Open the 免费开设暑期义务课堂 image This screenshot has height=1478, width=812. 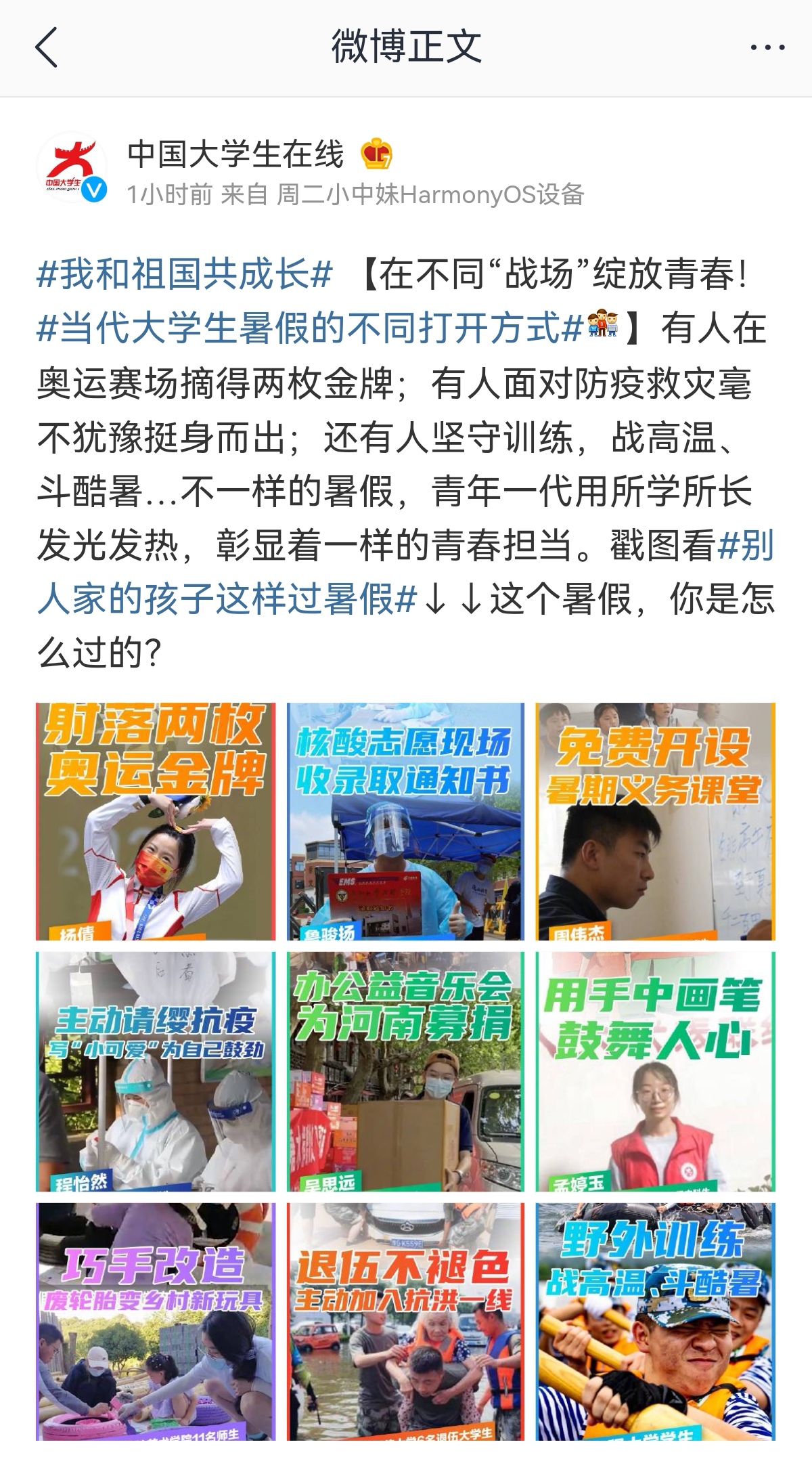pos(655,821)
